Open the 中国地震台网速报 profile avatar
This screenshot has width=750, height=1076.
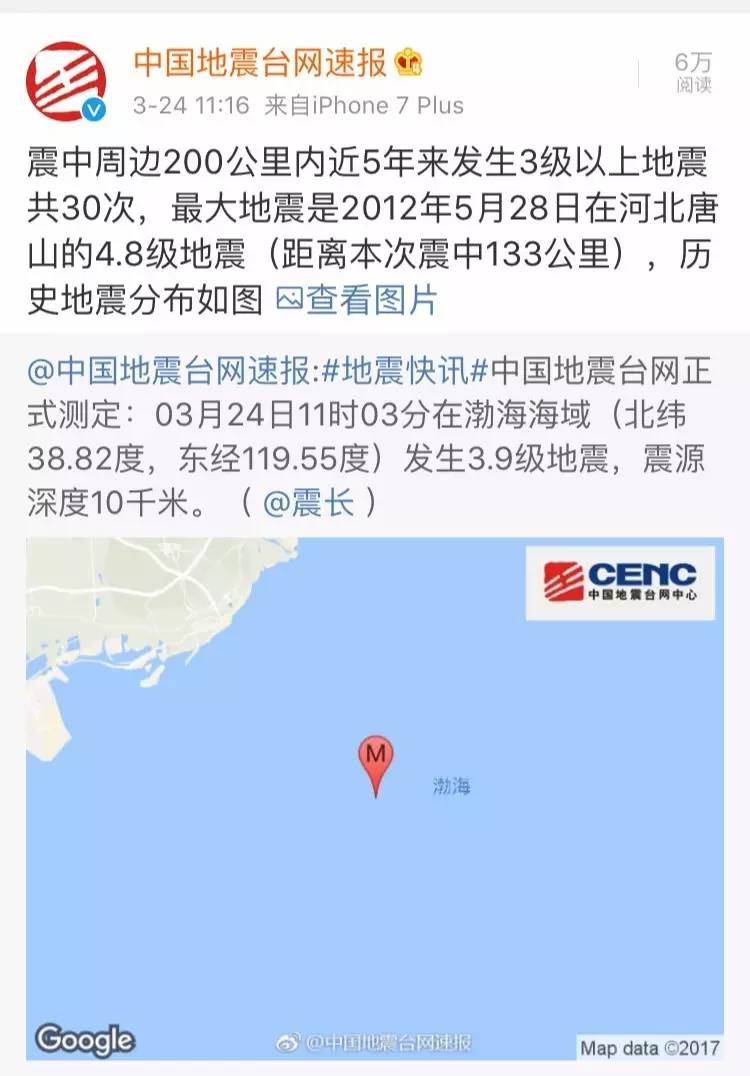point(65,81)
